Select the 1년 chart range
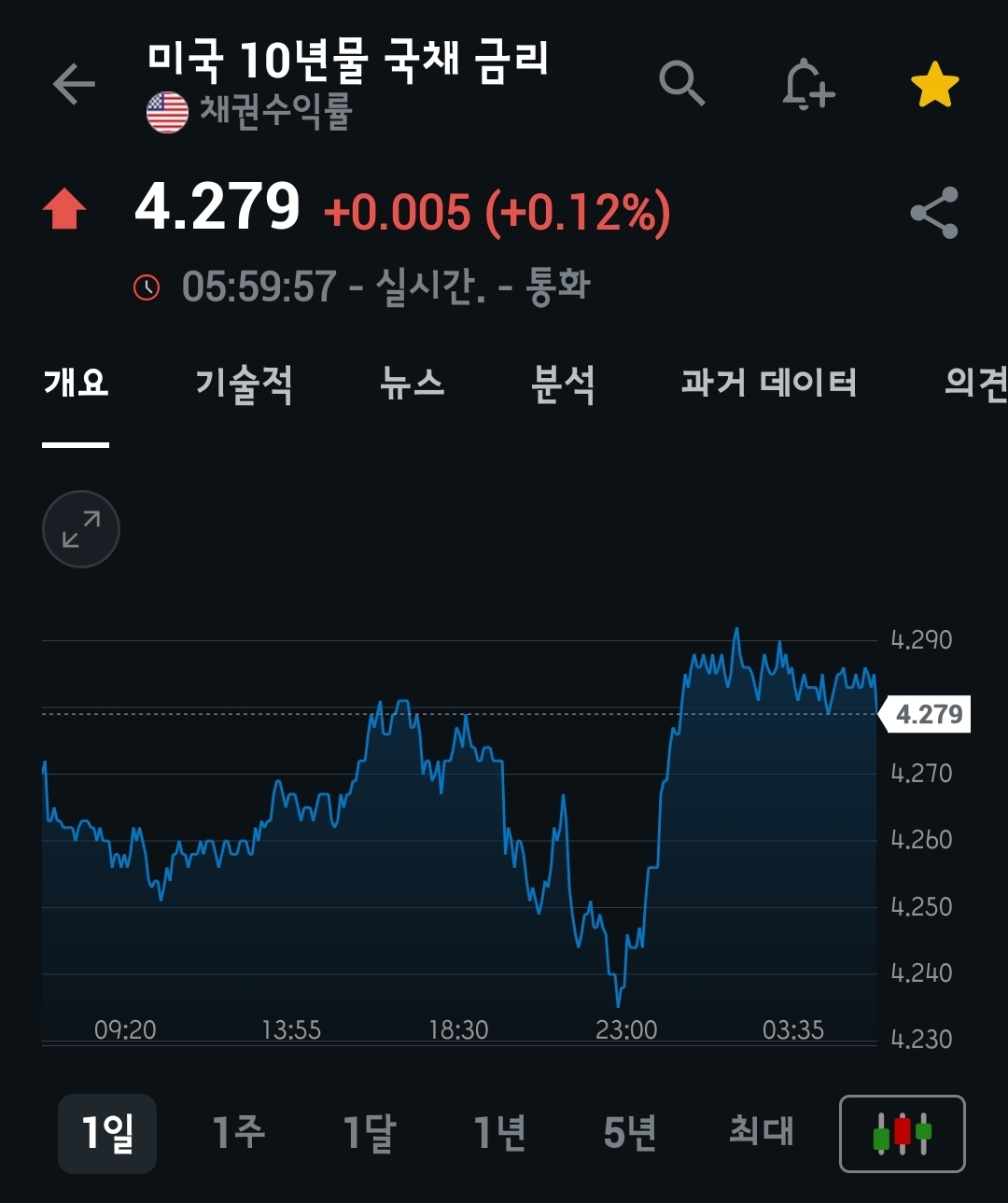Image resolution: width=1008 pixels, height=1203 pixels. (499, 1133)
